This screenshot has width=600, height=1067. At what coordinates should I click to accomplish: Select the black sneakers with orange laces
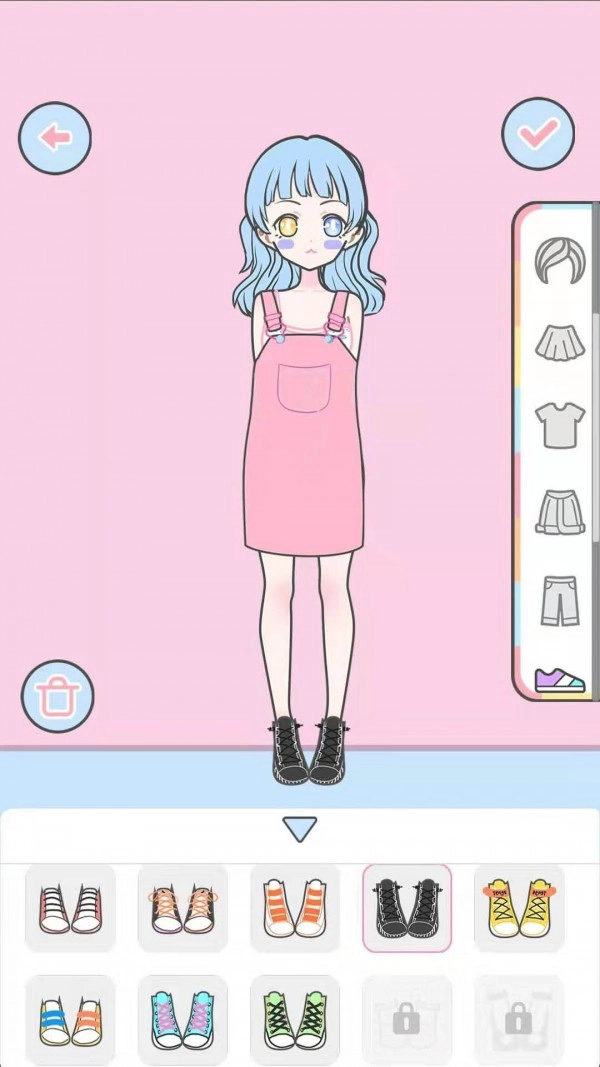pyautogui.click(x=182, y=908)
